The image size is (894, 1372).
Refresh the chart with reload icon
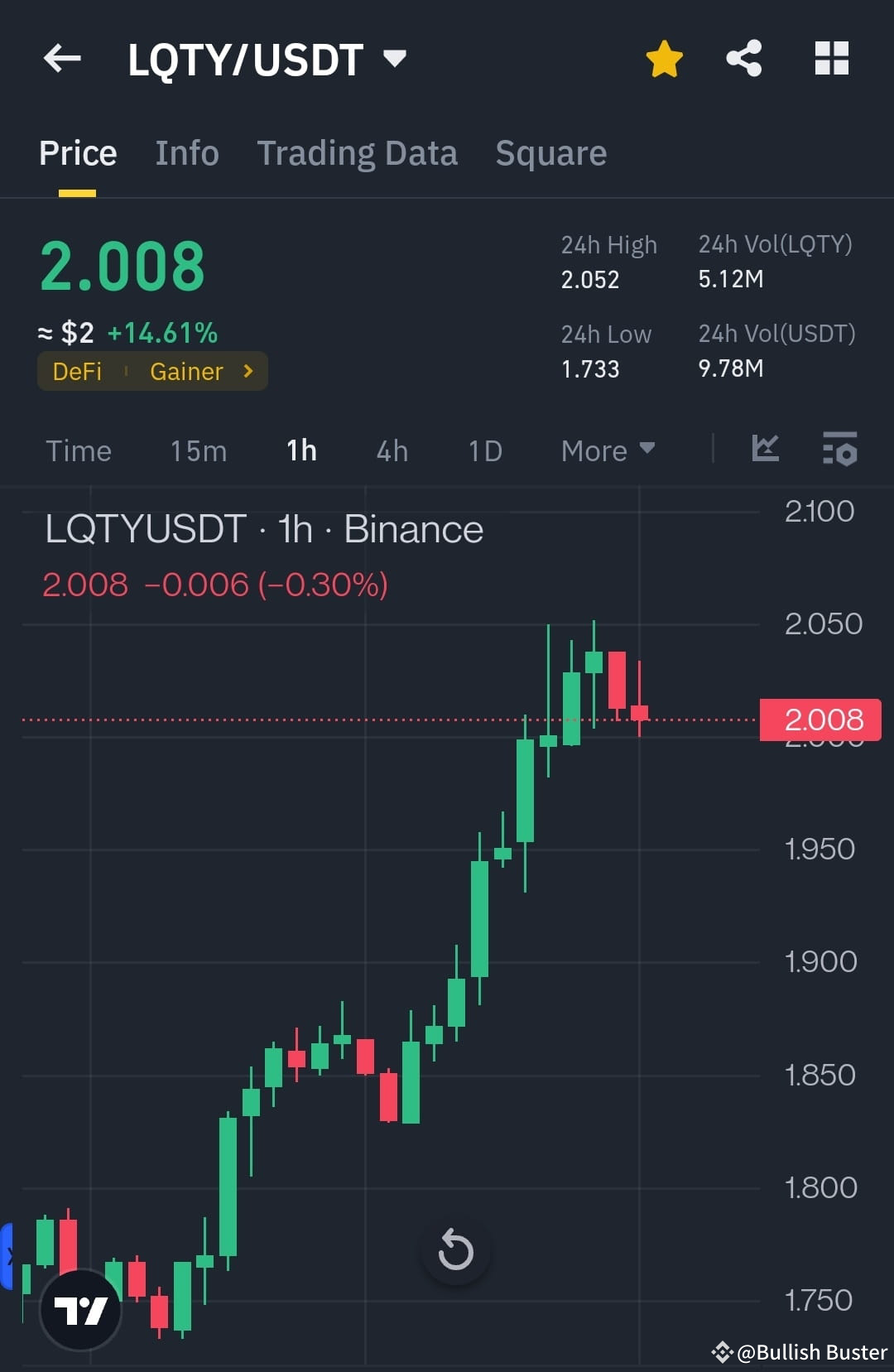click(454, 1251)
